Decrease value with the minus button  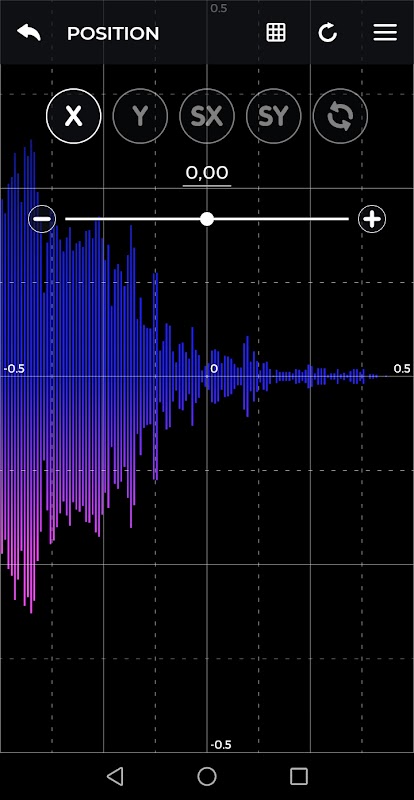(42, 219)
